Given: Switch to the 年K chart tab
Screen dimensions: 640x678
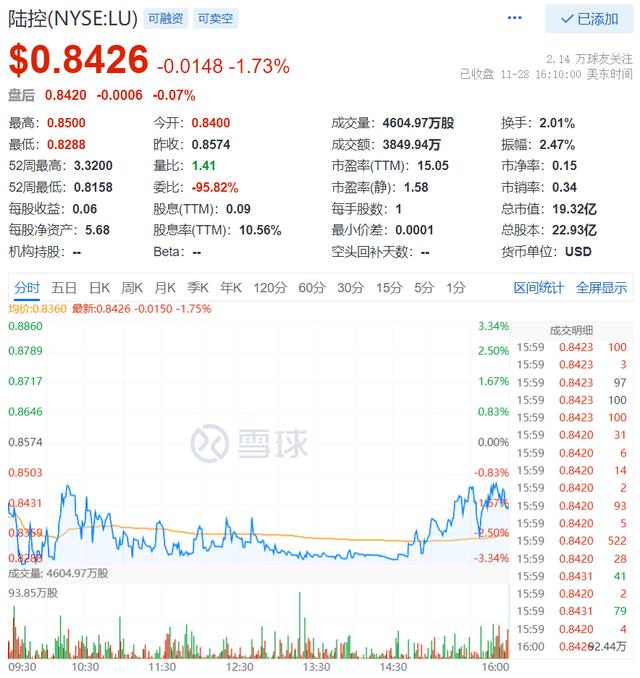Looking at the screenshot, I should click(231, 288).
